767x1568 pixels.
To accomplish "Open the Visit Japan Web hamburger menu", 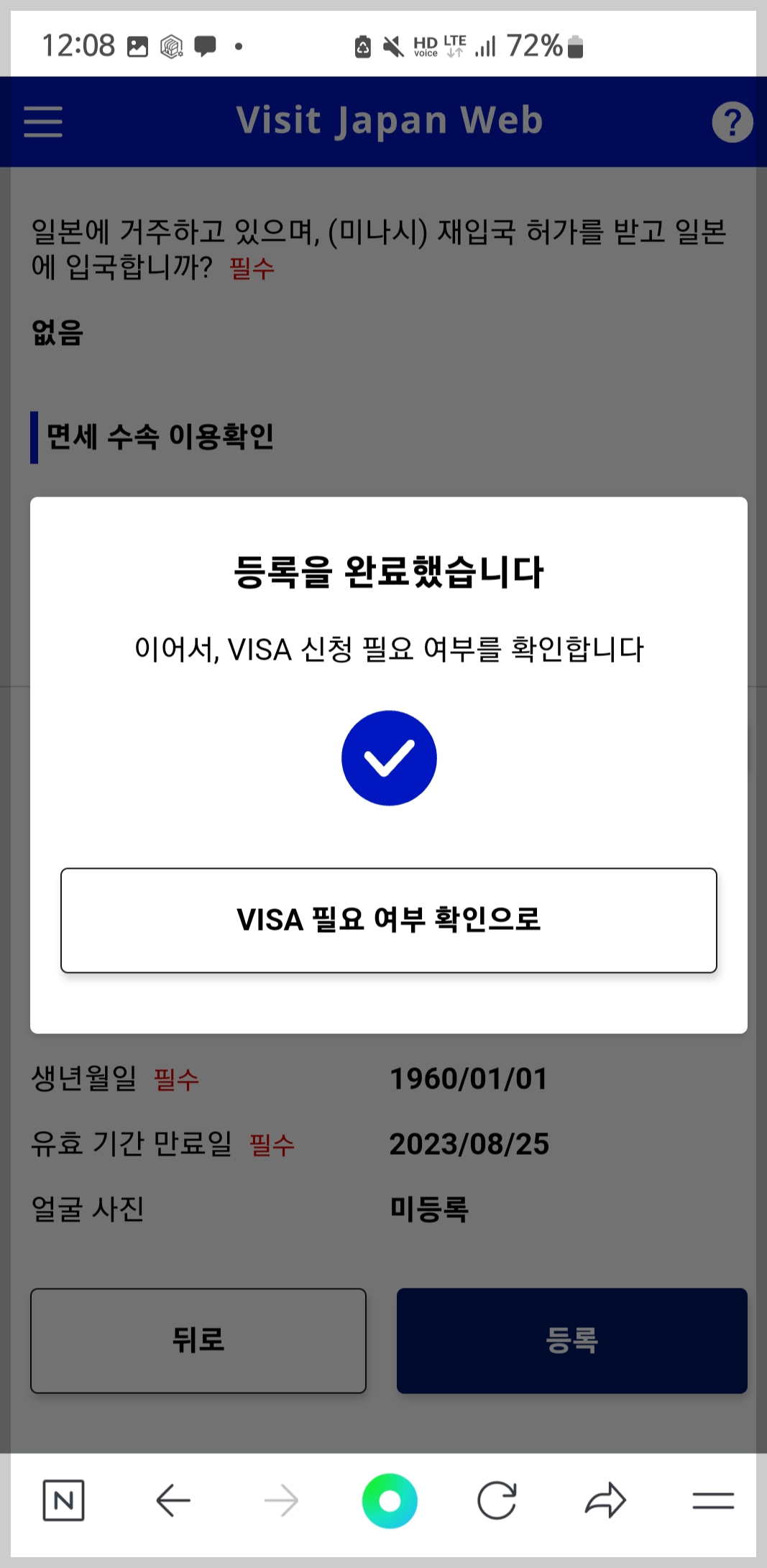I will [x=45, y=122].
